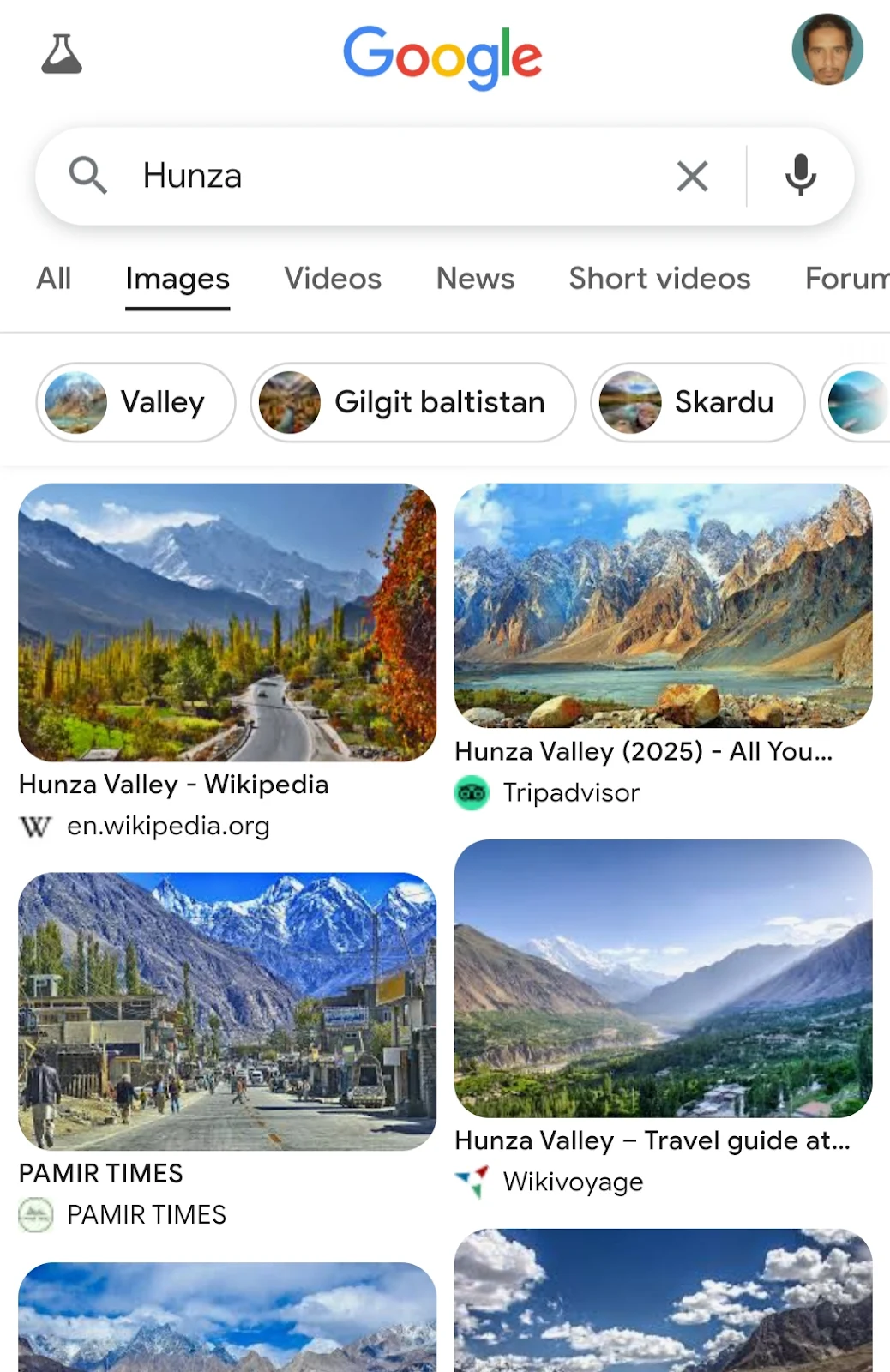
Task: Go to Google homepage via the logo
Action: [442, 57]
